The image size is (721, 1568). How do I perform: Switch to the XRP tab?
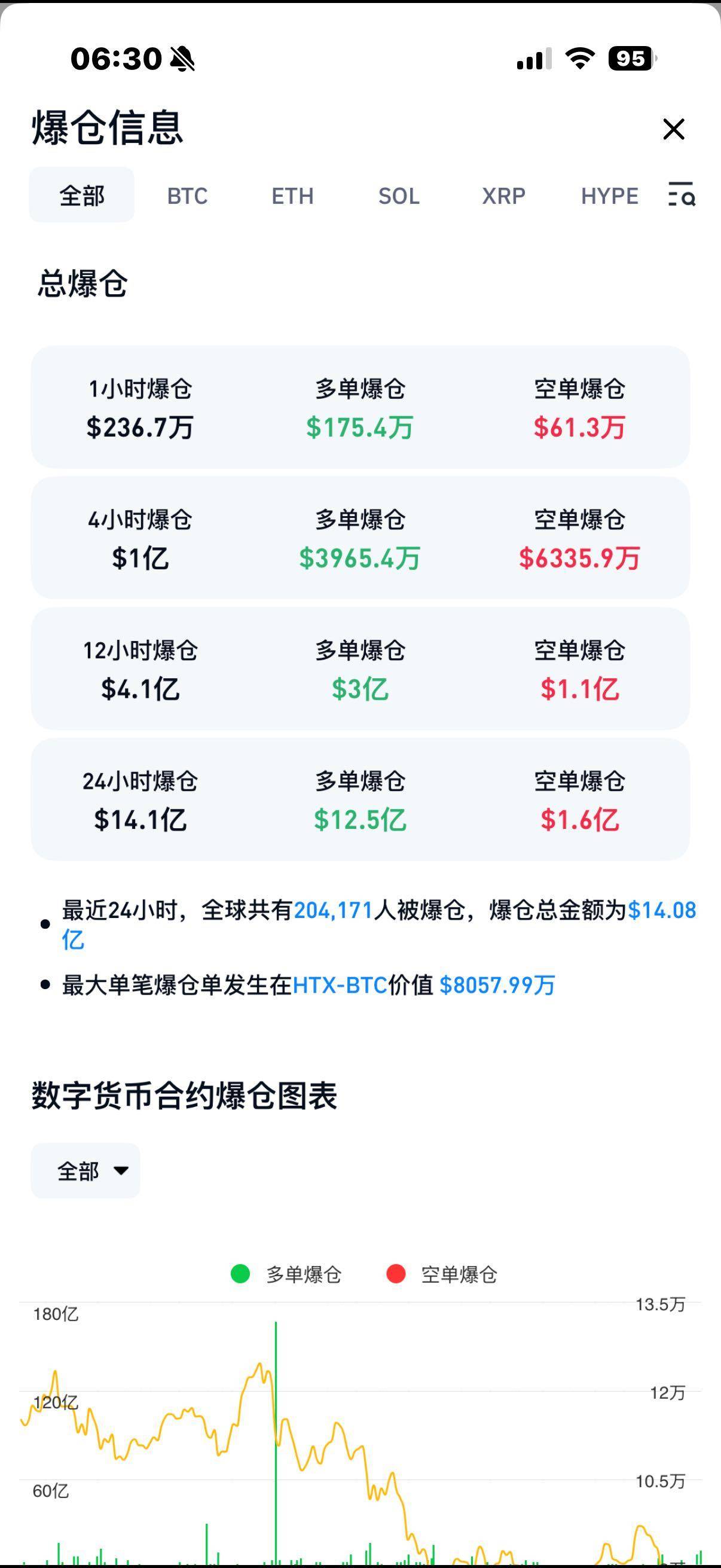coord(504,196)
